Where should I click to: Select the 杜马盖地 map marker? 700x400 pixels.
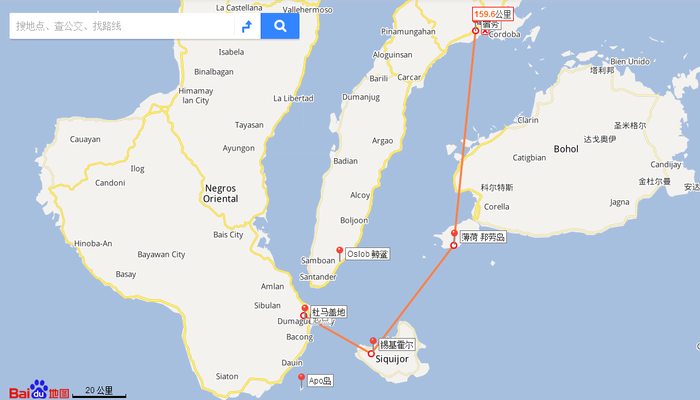(x=304, y=309)
